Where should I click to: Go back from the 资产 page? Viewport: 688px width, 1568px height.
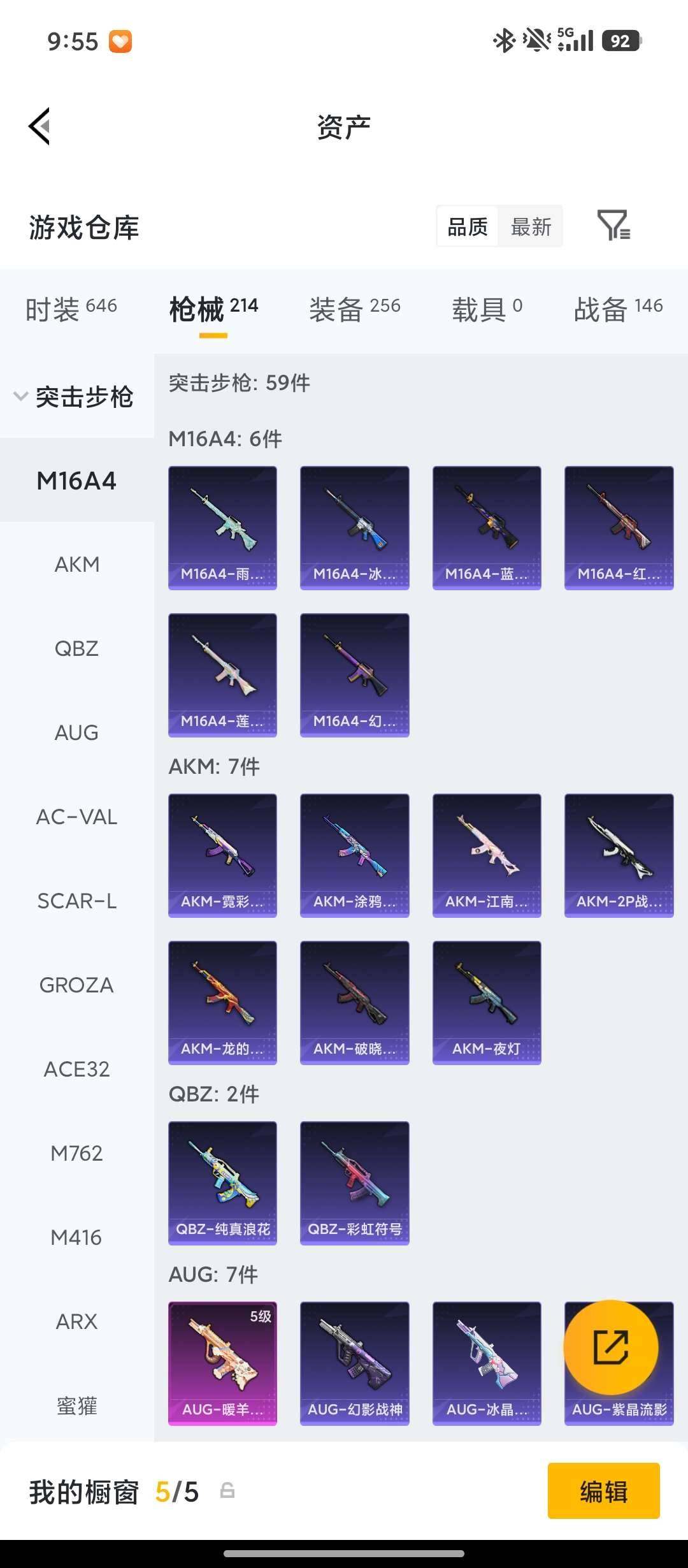pyautogui.click(x=39, y=126)
